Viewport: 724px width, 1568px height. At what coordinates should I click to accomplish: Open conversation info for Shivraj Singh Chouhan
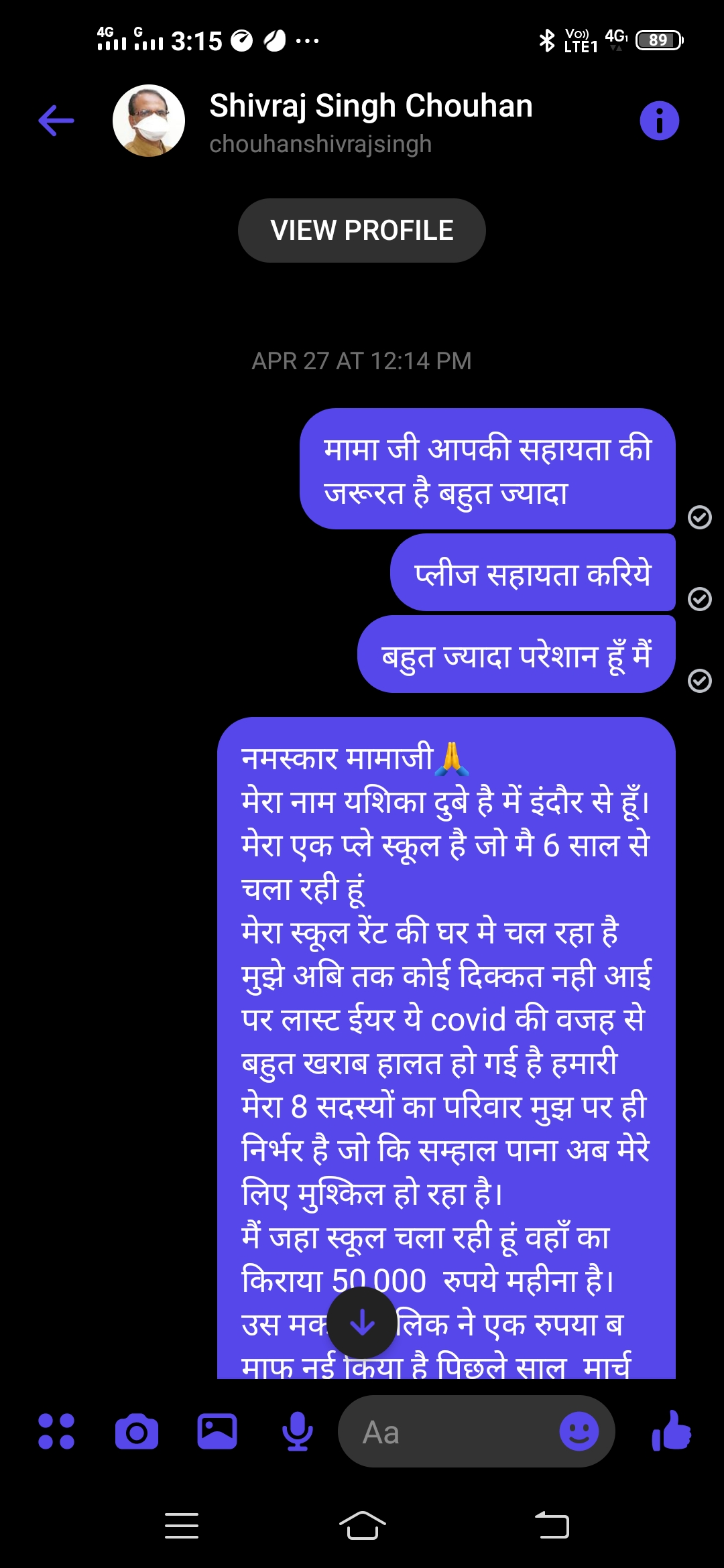point(659,121)
